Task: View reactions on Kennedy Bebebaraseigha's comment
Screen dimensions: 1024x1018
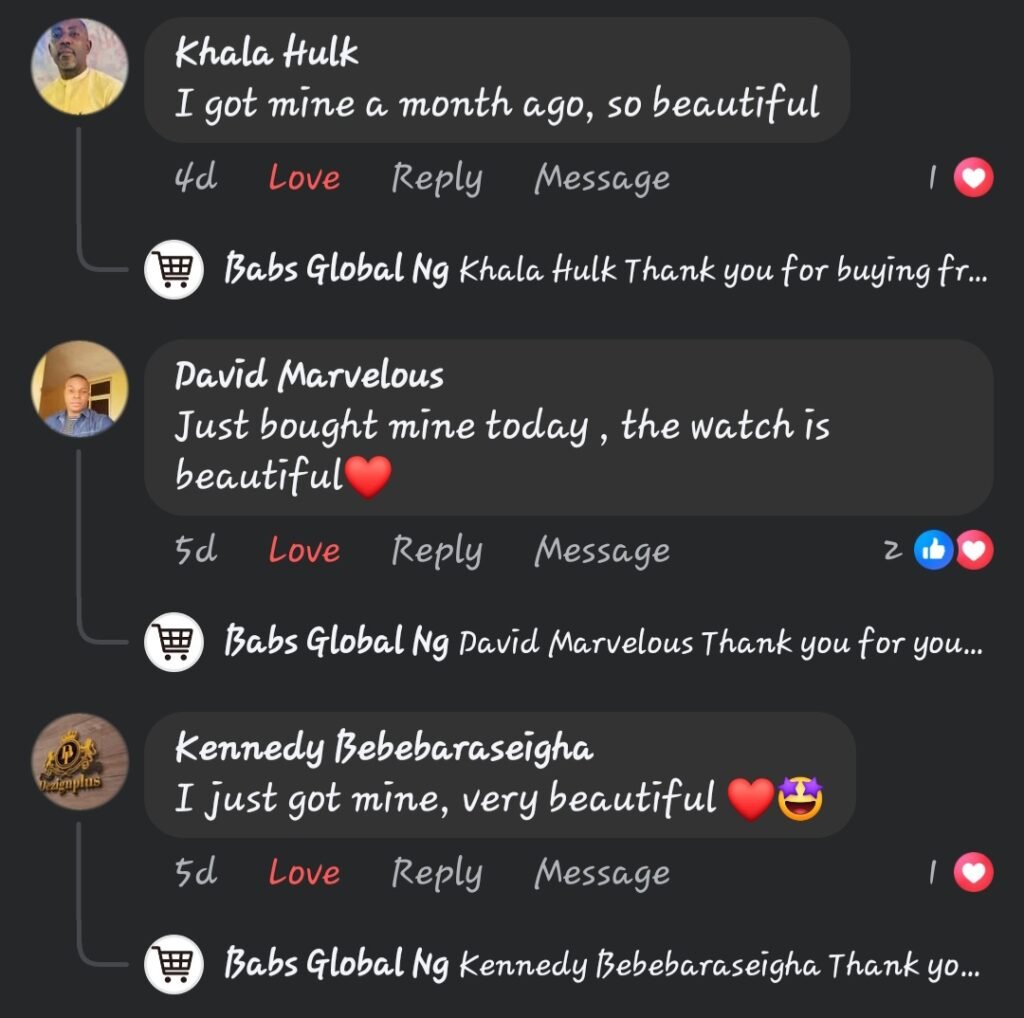Action: [962, 873]
